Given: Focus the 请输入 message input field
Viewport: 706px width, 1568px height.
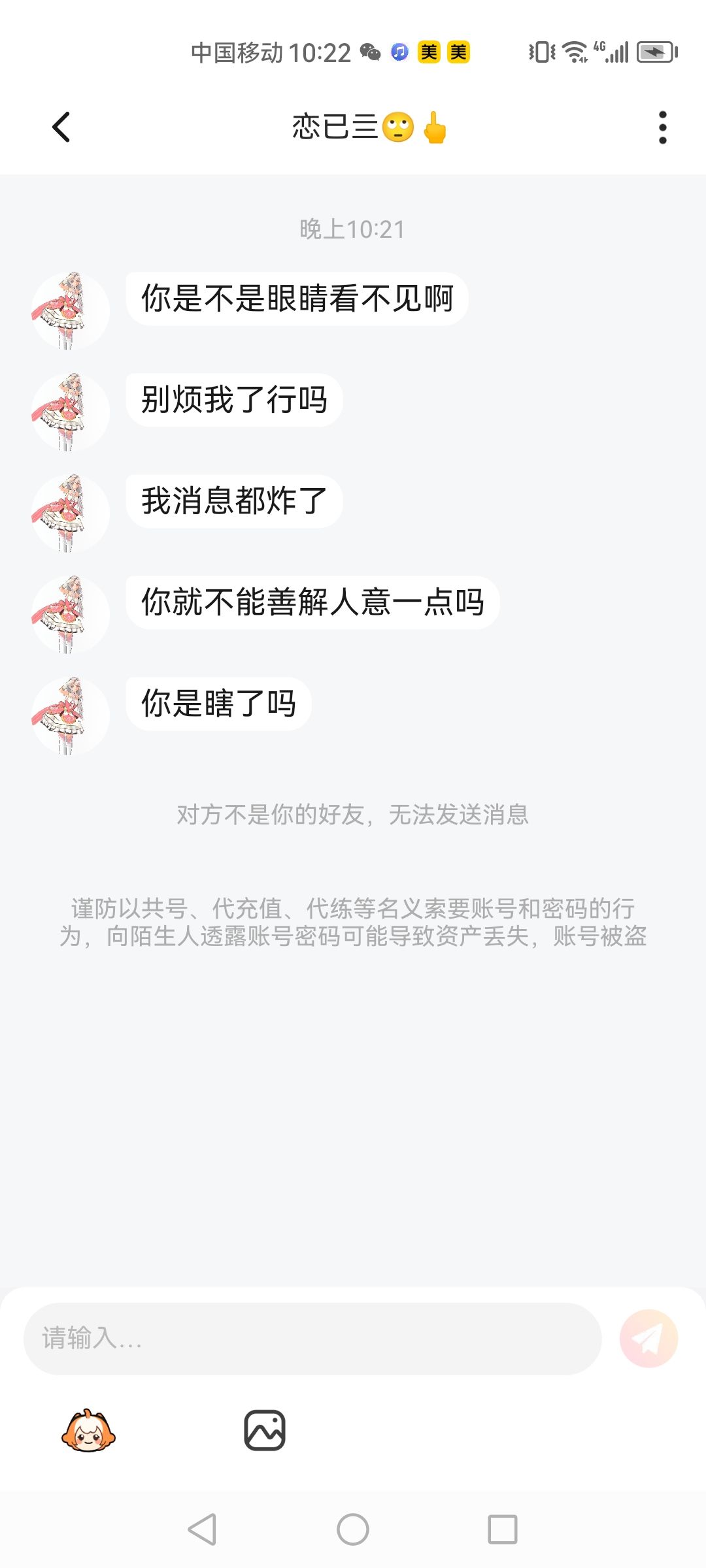Looking at the screenshot, I should pyautogui.click(x=312, y=1339).
